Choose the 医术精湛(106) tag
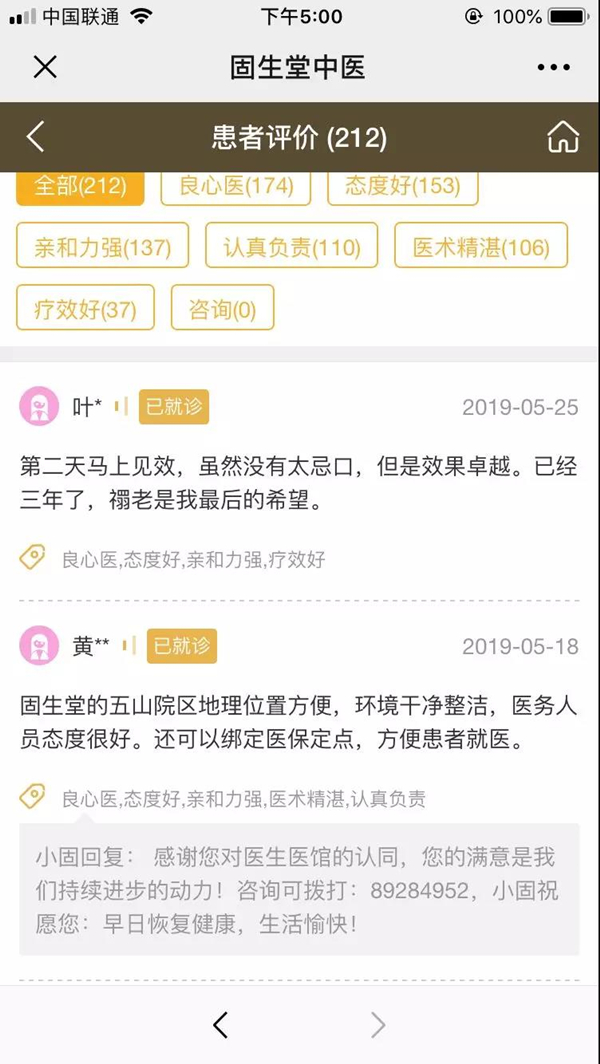The width and height of the screenshot is (600, 1064). coord(481,246)
